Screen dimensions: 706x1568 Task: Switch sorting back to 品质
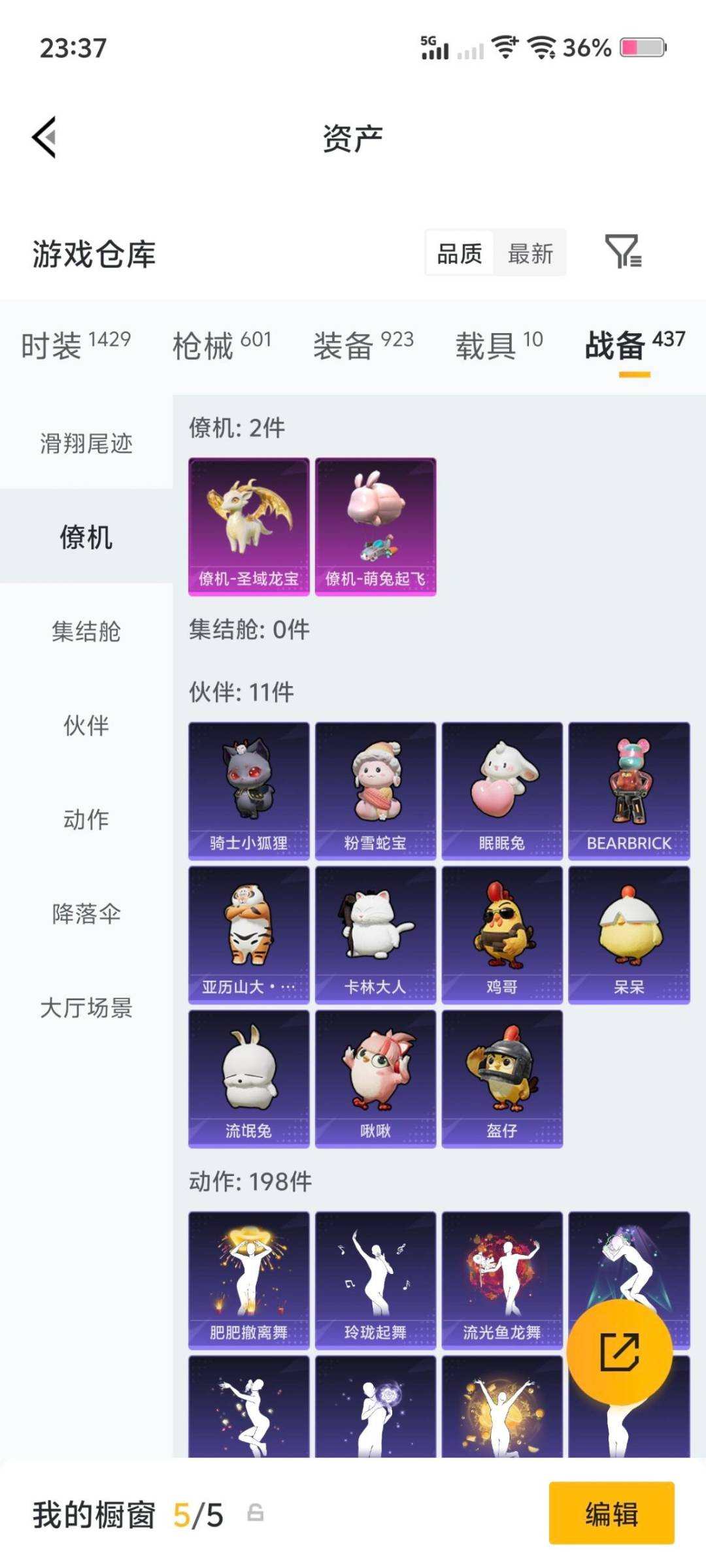pyautogui.click(x=460, y=253)
